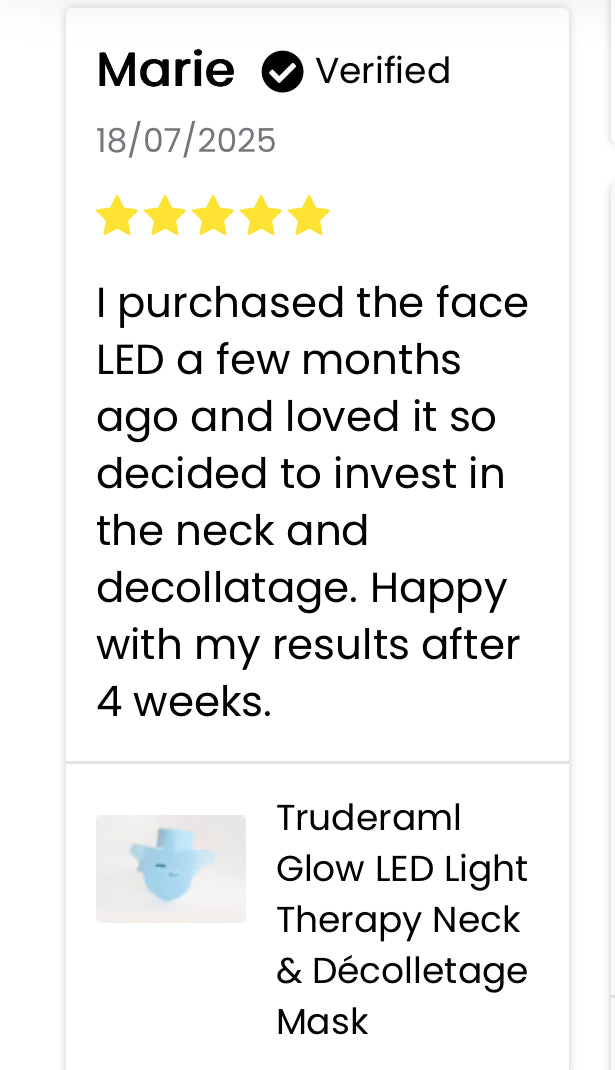Open the Truderaml Glow LED product thumbnail

coord(171,869)
